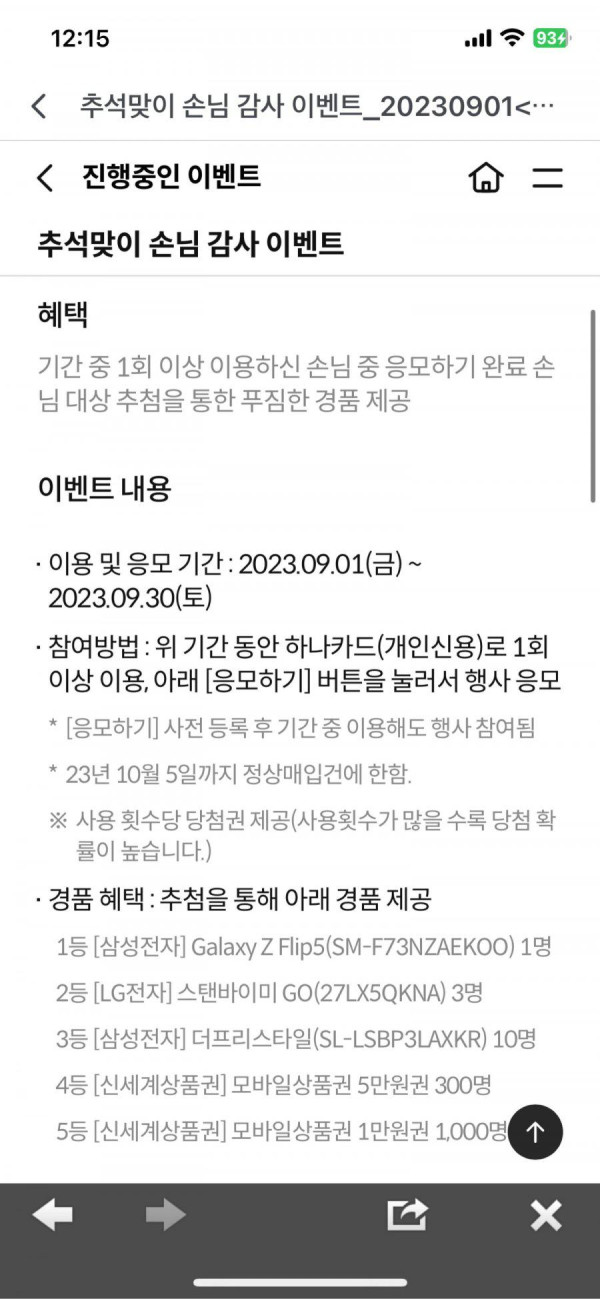Open the hamburger menu
The width and height of the screenshot is (600, 1299).
(547, 178)
